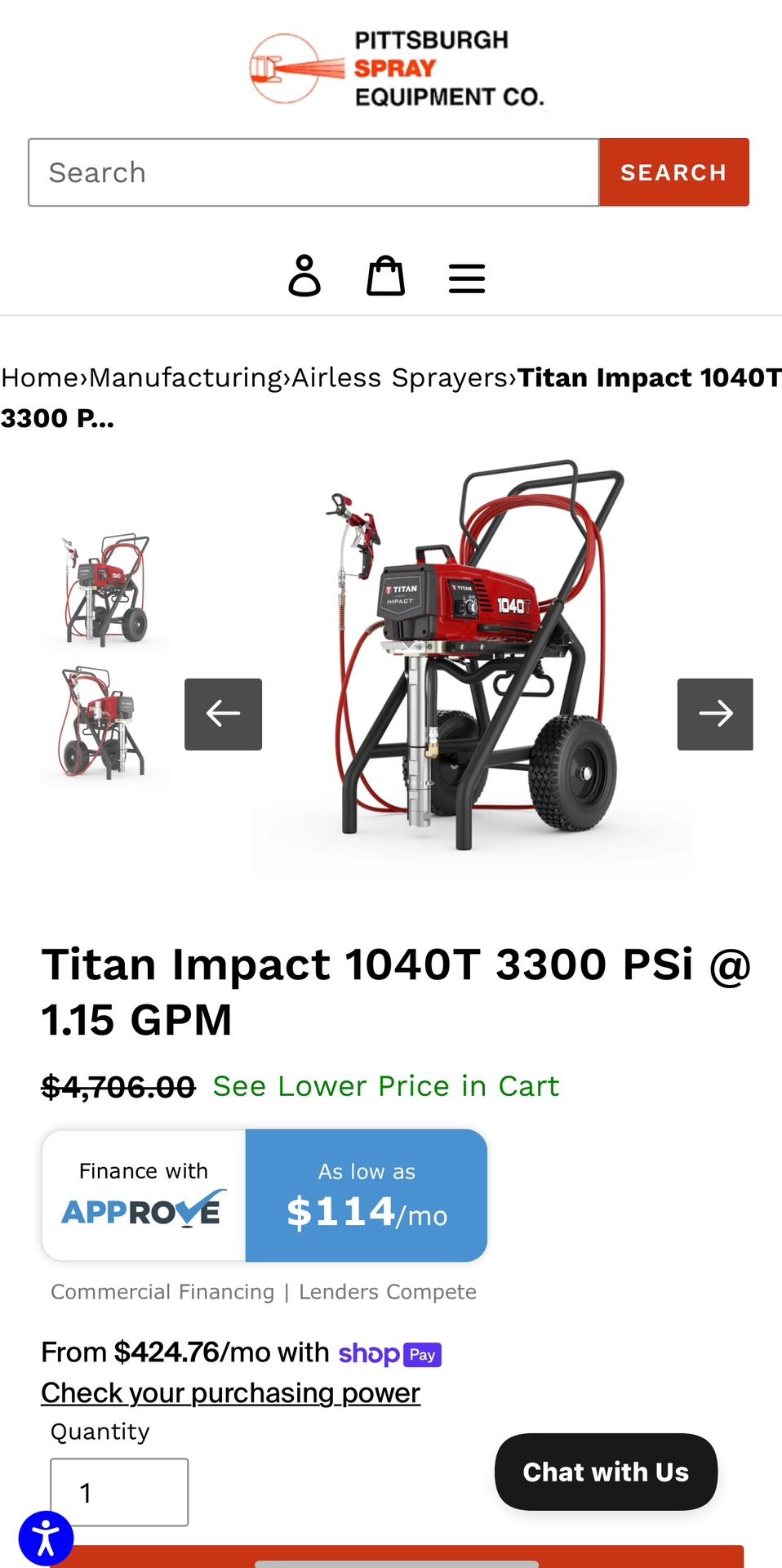Image resolution: width=782 pixels, height=1568 pixels.
Task: Open the Pittsburgh Spray Equipment logo
Action: [398, 69]
